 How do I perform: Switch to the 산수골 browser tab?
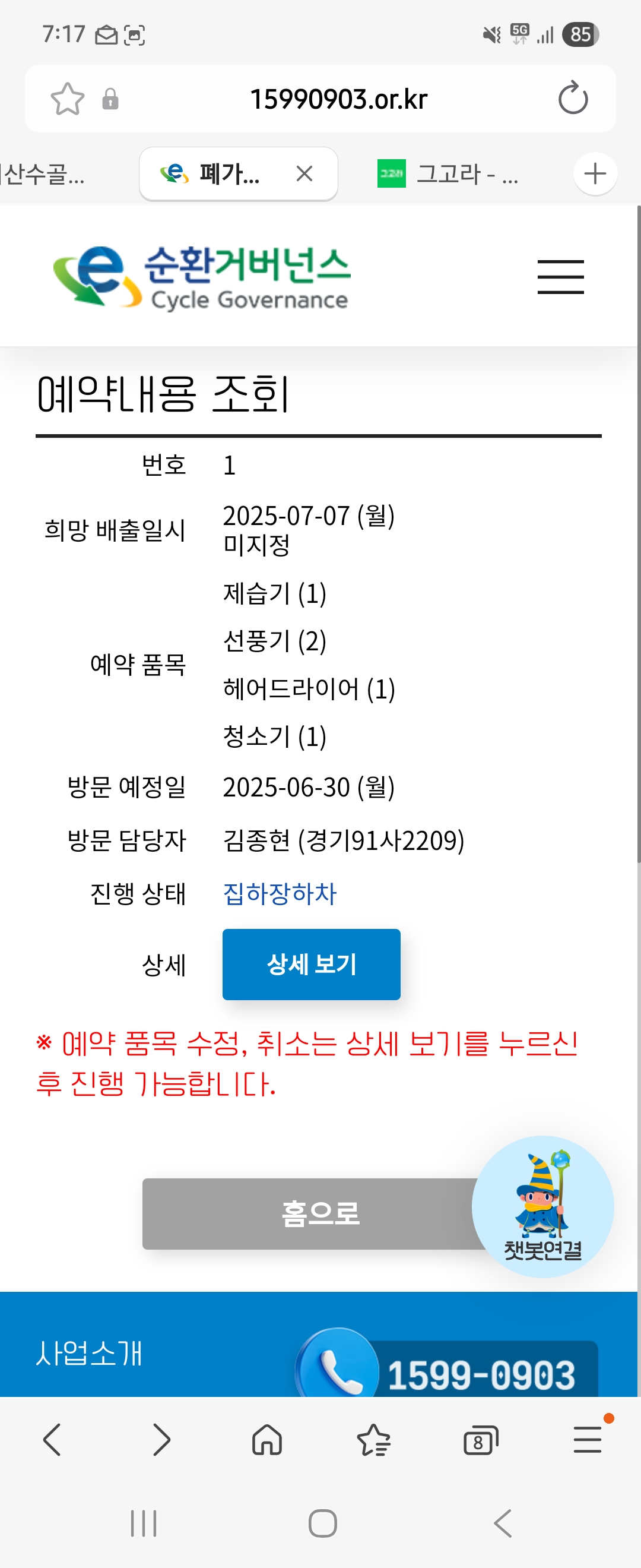[43, 174]
